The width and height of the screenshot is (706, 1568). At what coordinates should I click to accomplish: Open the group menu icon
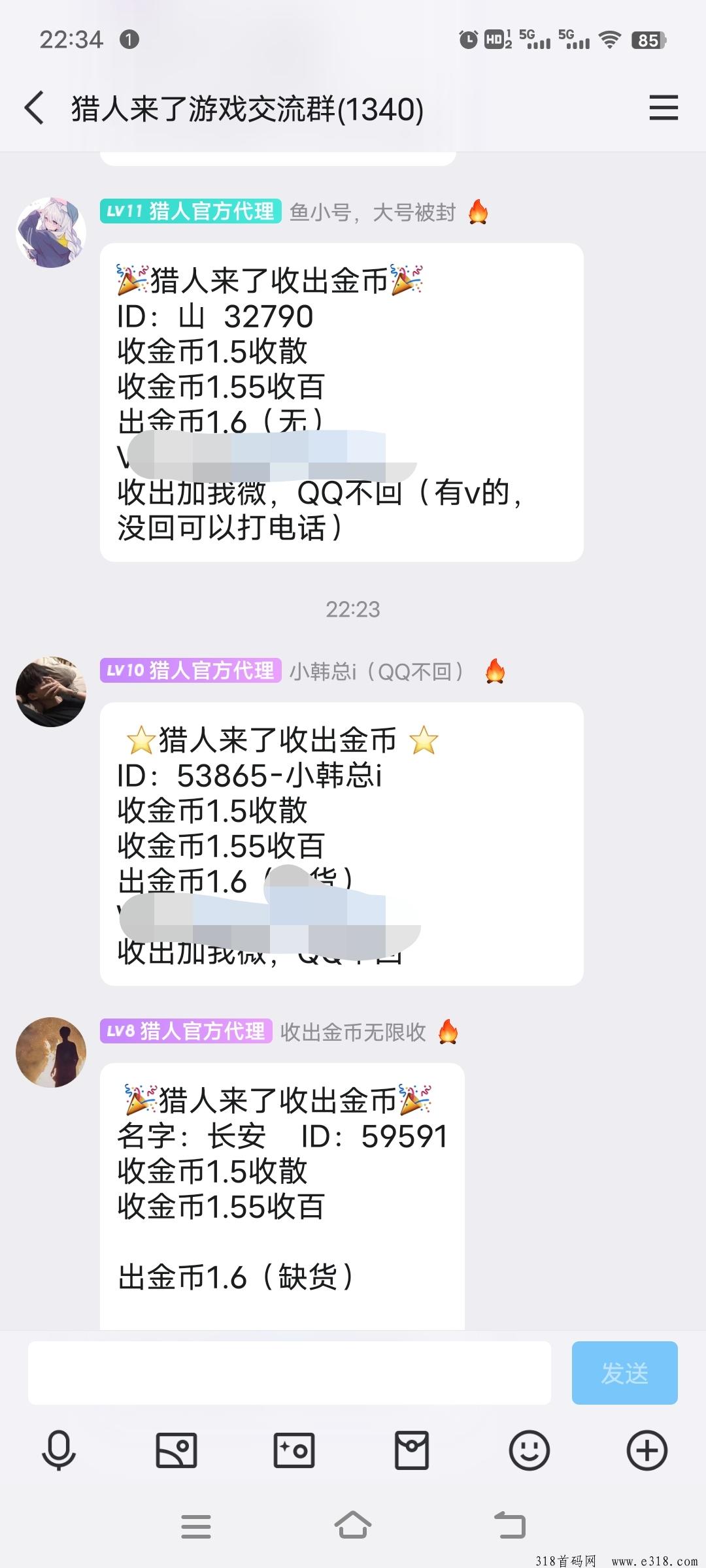(x=663, y=108)
